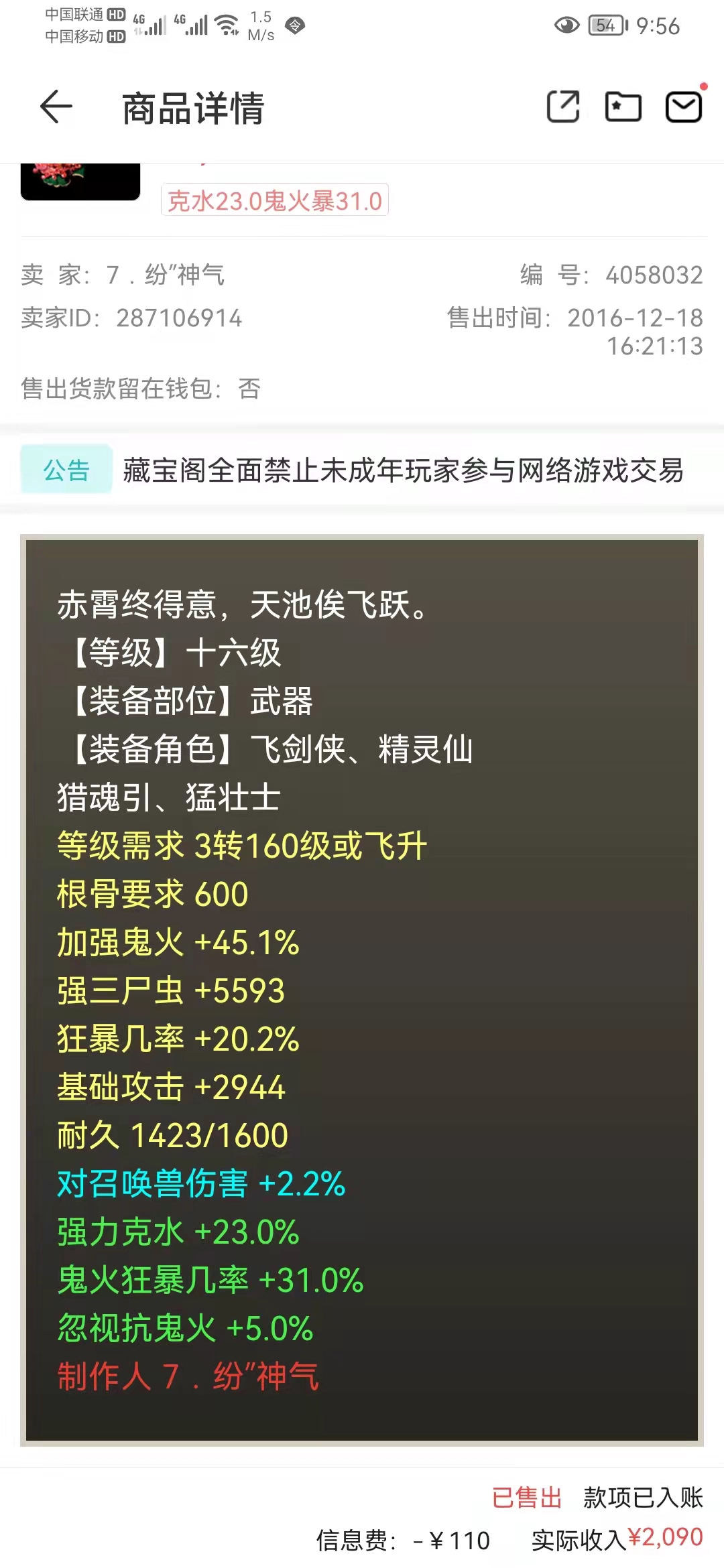
Task: Go back from the 商品详情 page
Action: (56, 107)
